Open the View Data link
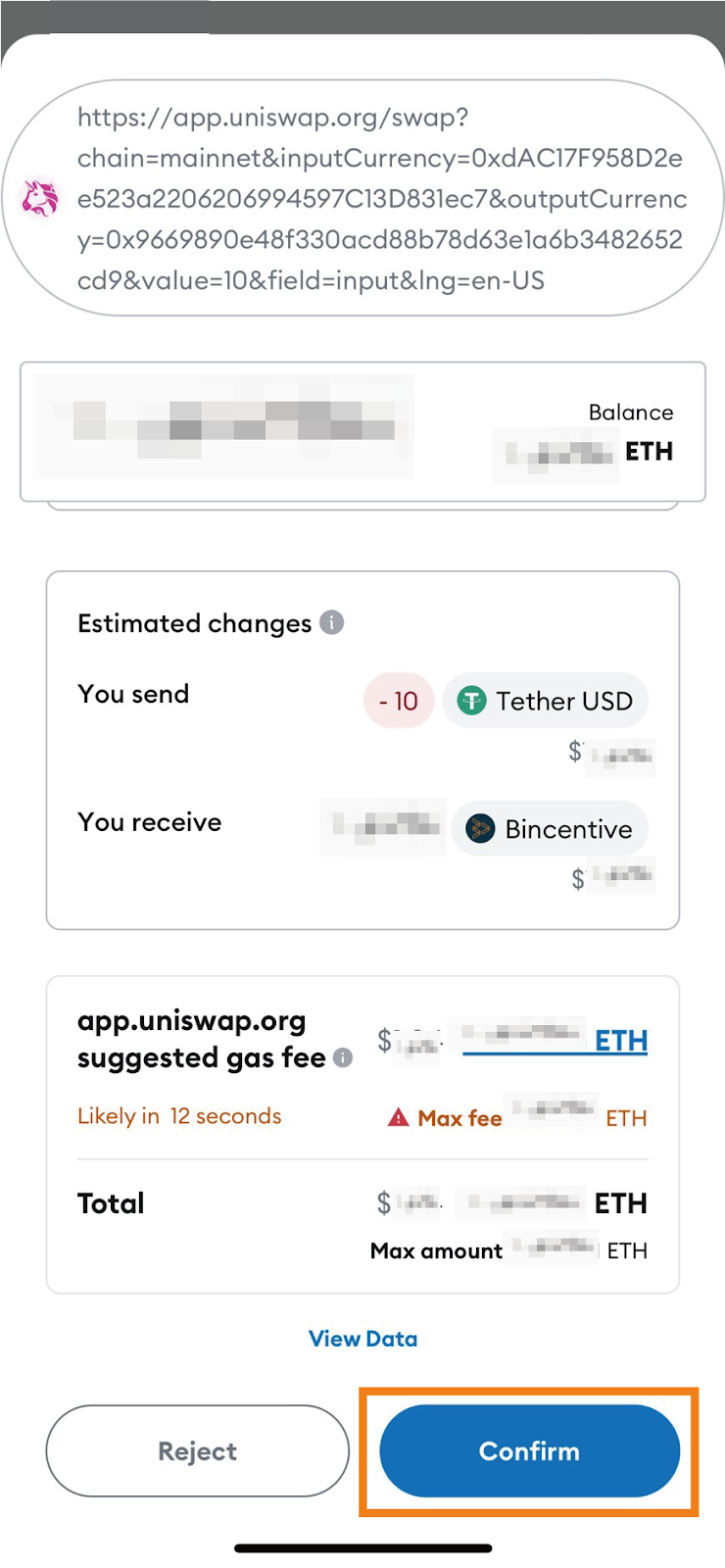Image resolution: width=725 pixels, height=1568 pixels. coord(362,1339)
